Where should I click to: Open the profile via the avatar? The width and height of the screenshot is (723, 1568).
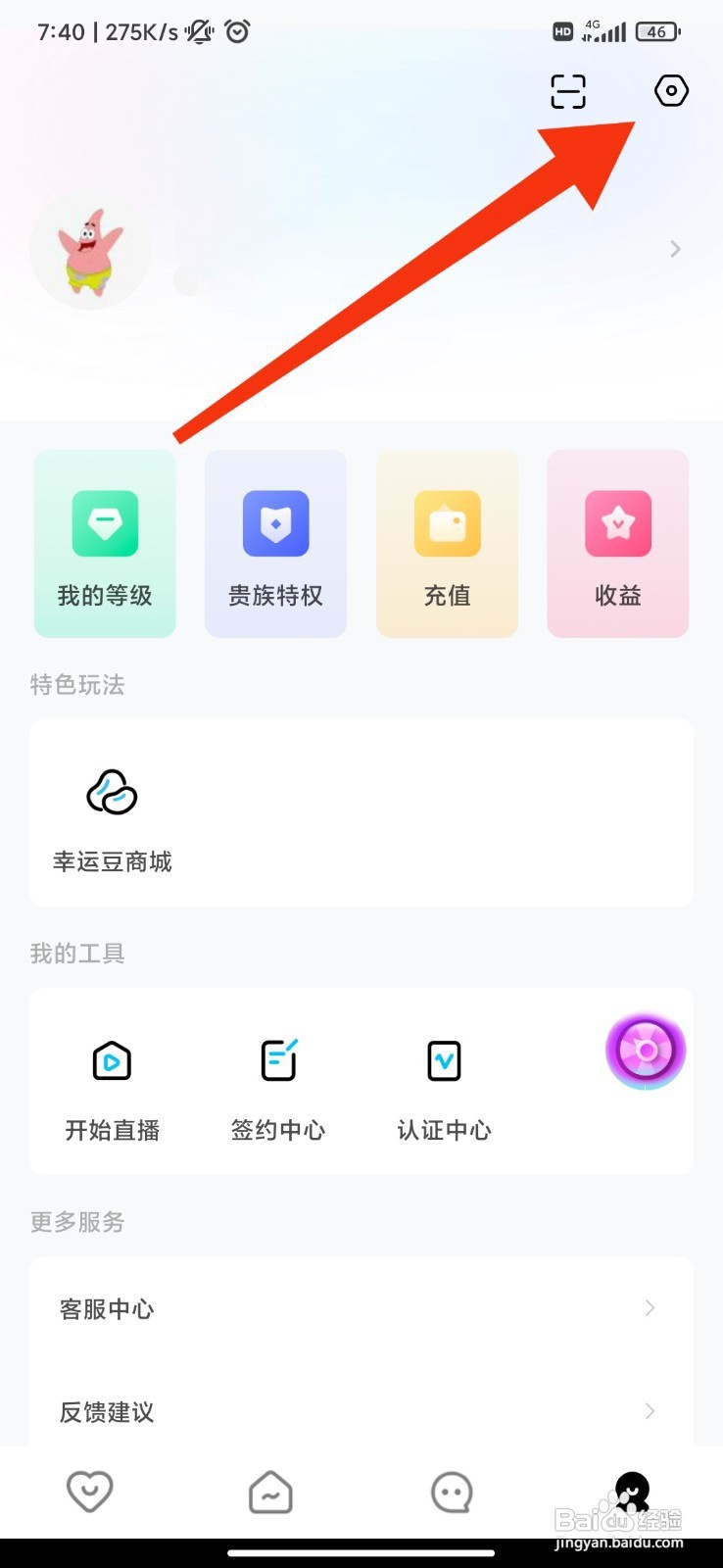[x=90, y=251]
